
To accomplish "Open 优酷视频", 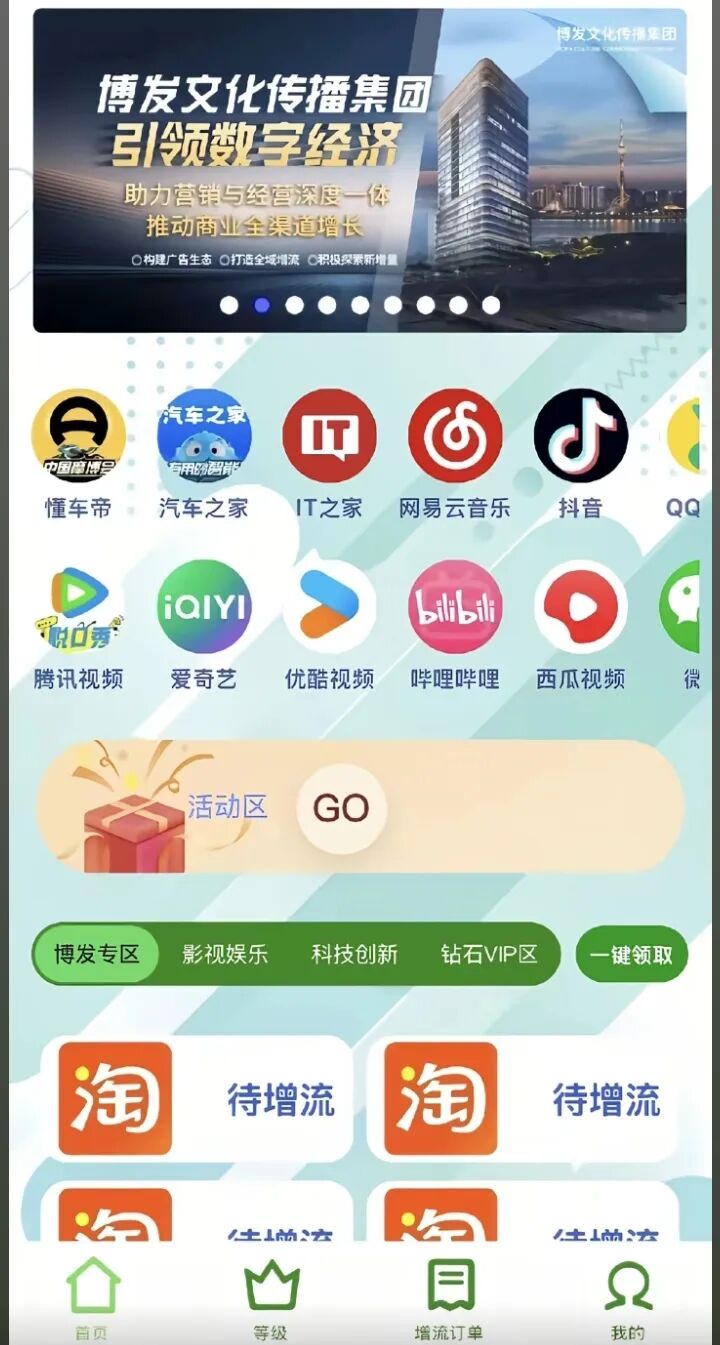I will (x=329, y=608).
